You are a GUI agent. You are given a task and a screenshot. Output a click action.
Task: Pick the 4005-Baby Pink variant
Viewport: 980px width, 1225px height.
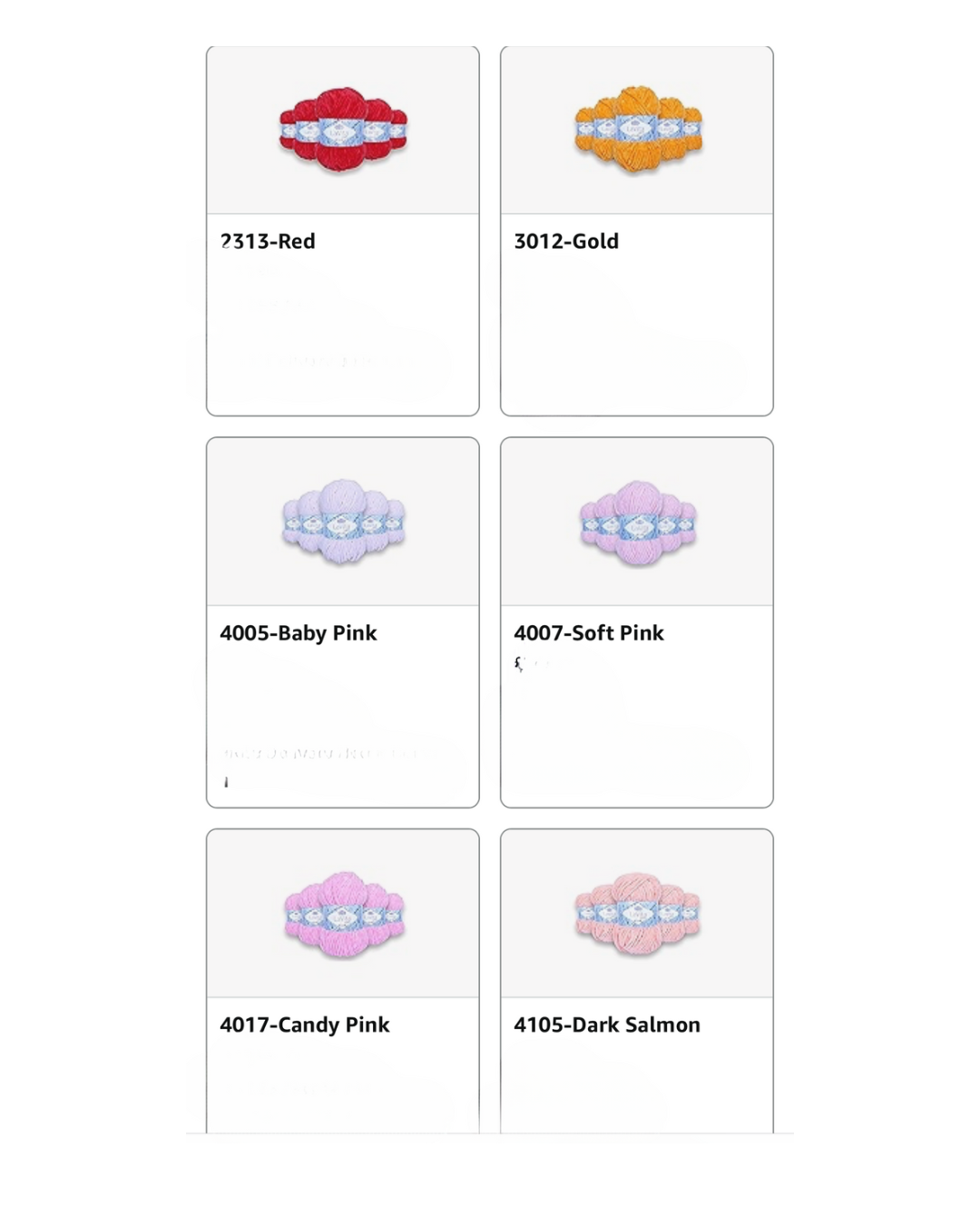pyautogui.click(x=342, y=622)
